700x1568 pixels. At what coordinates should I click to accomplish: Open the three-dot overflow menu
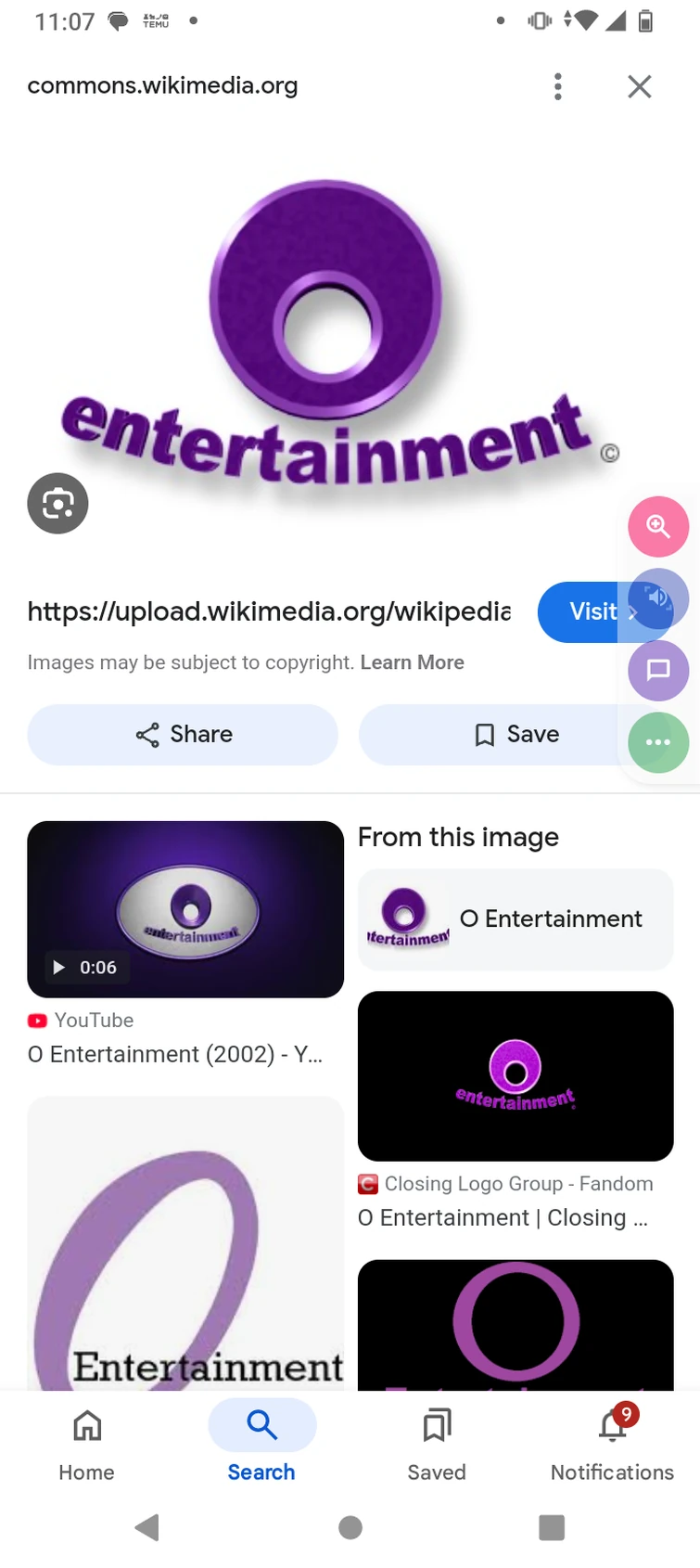click(557, 85)
